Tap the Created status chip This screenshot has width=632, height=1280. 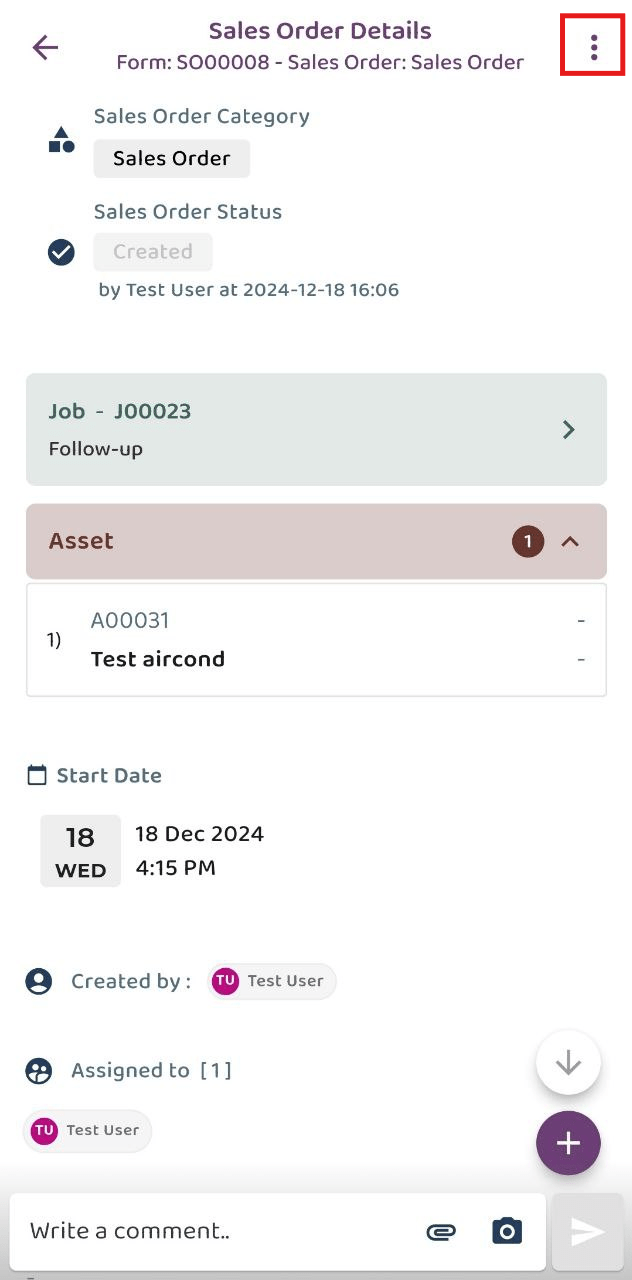(153, 252)
